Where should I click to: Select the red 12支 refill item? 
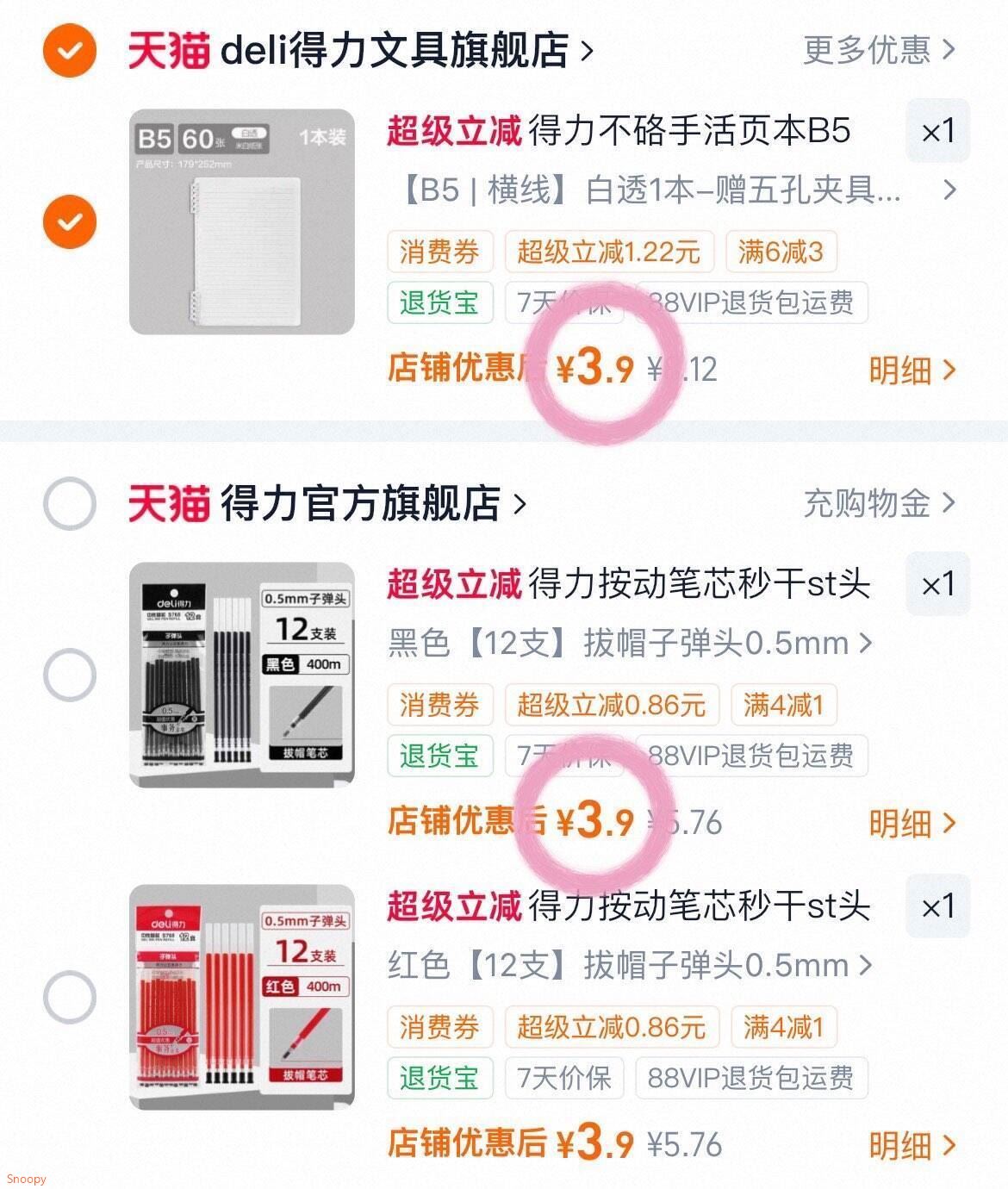pyautogui.click(x=70, y=997)
